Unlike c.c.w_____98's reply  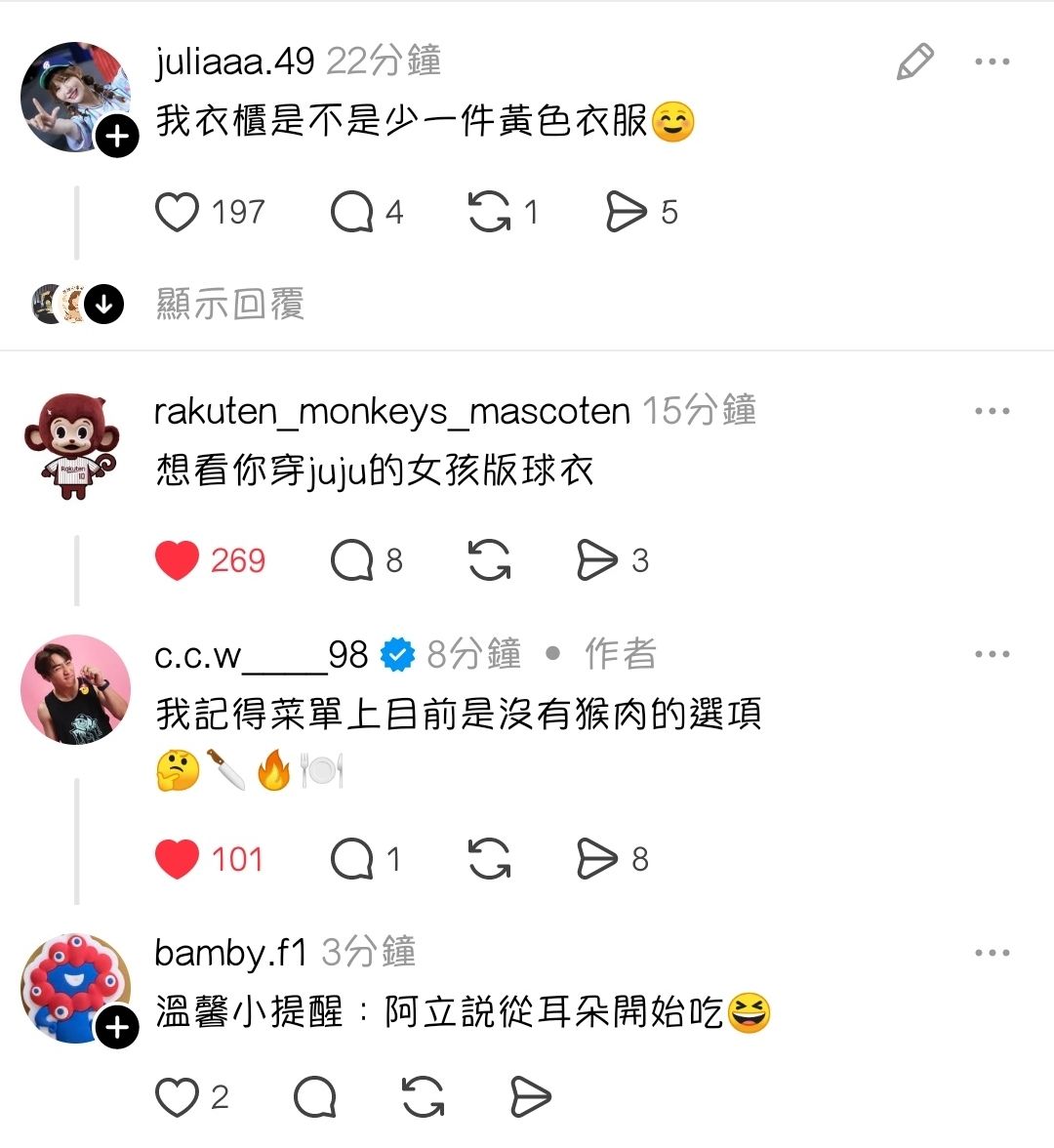pos(177,859)
